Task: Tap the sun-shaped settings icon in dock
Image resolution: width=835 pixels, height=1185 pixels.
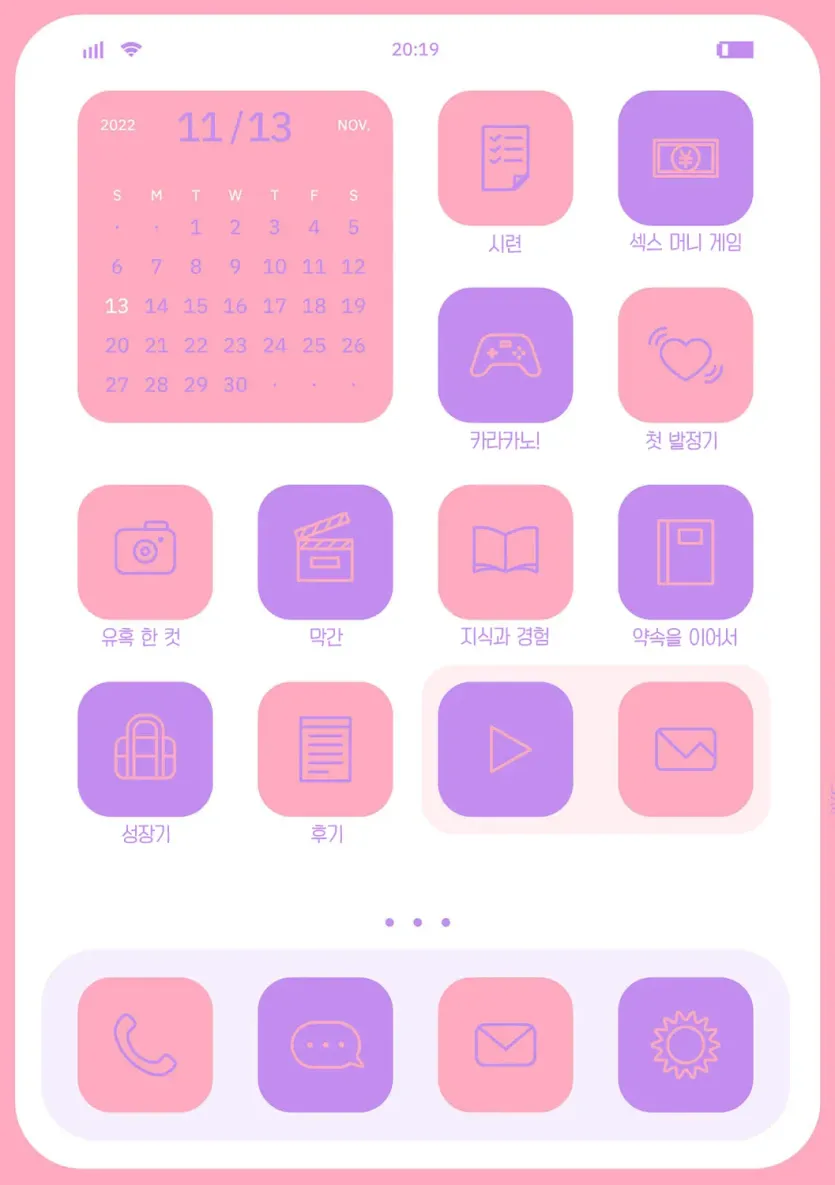Action: (x=686, y=1046)
